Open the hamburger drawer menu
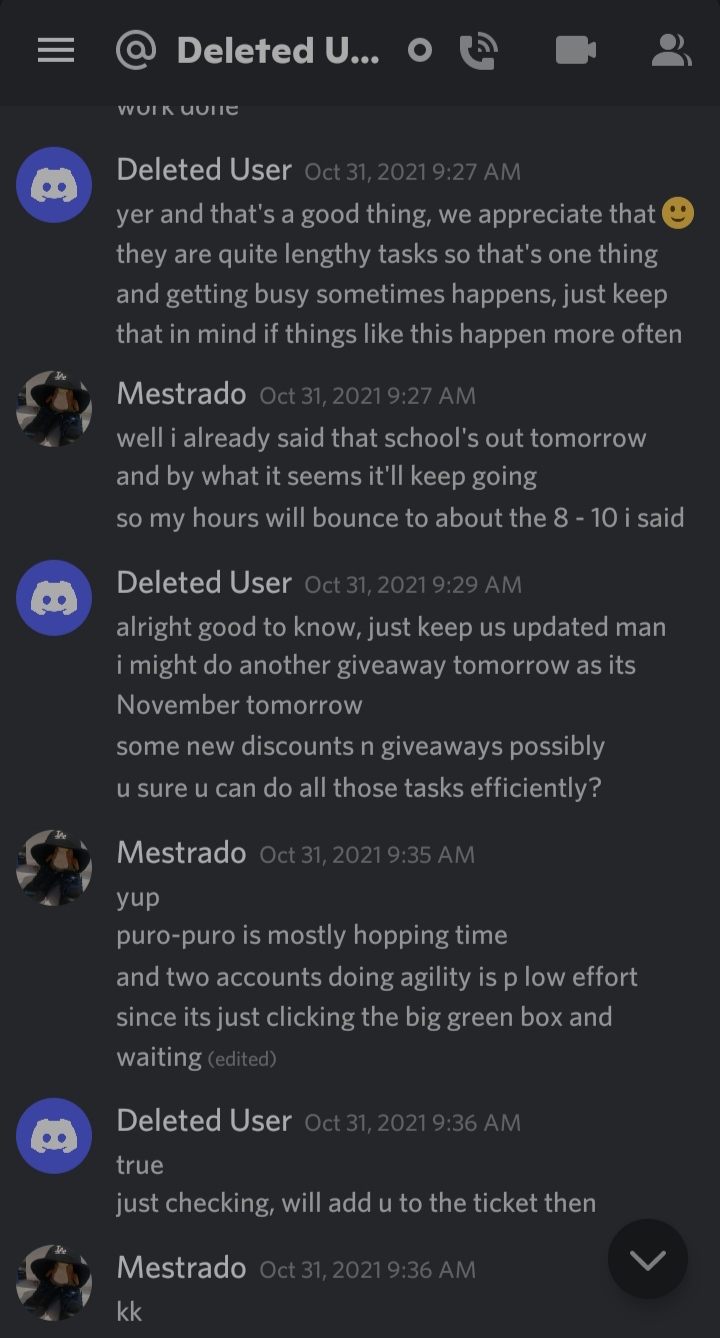This screenshot has width=720, height=1338. point(56,51)
